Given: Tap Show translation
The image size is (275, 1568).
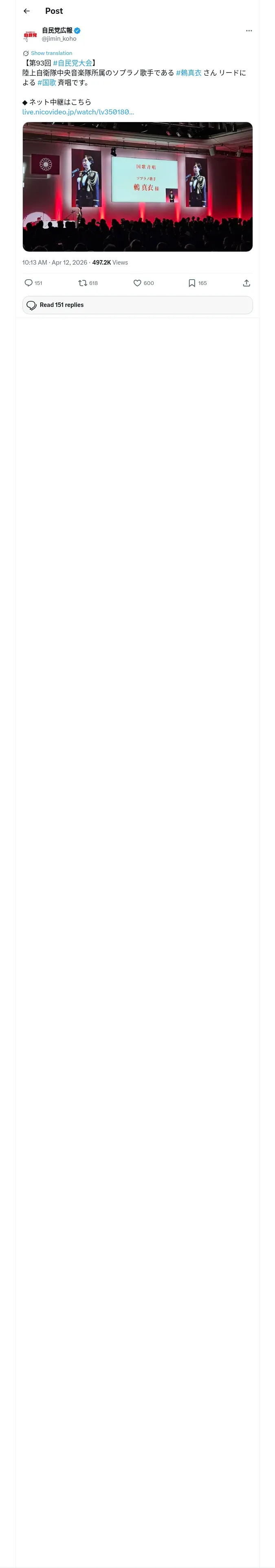Looking at the screenshot, I should [51, 53].
